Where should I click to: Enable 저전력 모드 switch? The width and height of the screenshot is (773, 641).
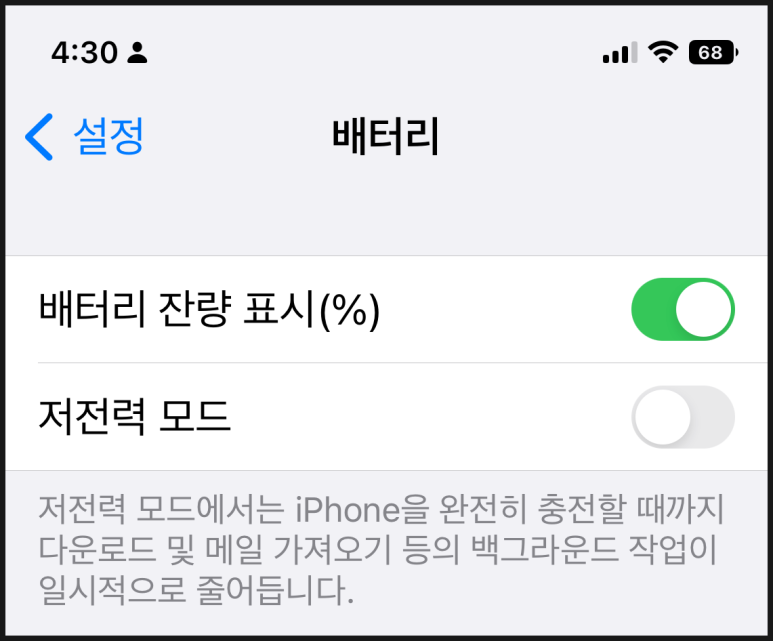click(682, 417)
